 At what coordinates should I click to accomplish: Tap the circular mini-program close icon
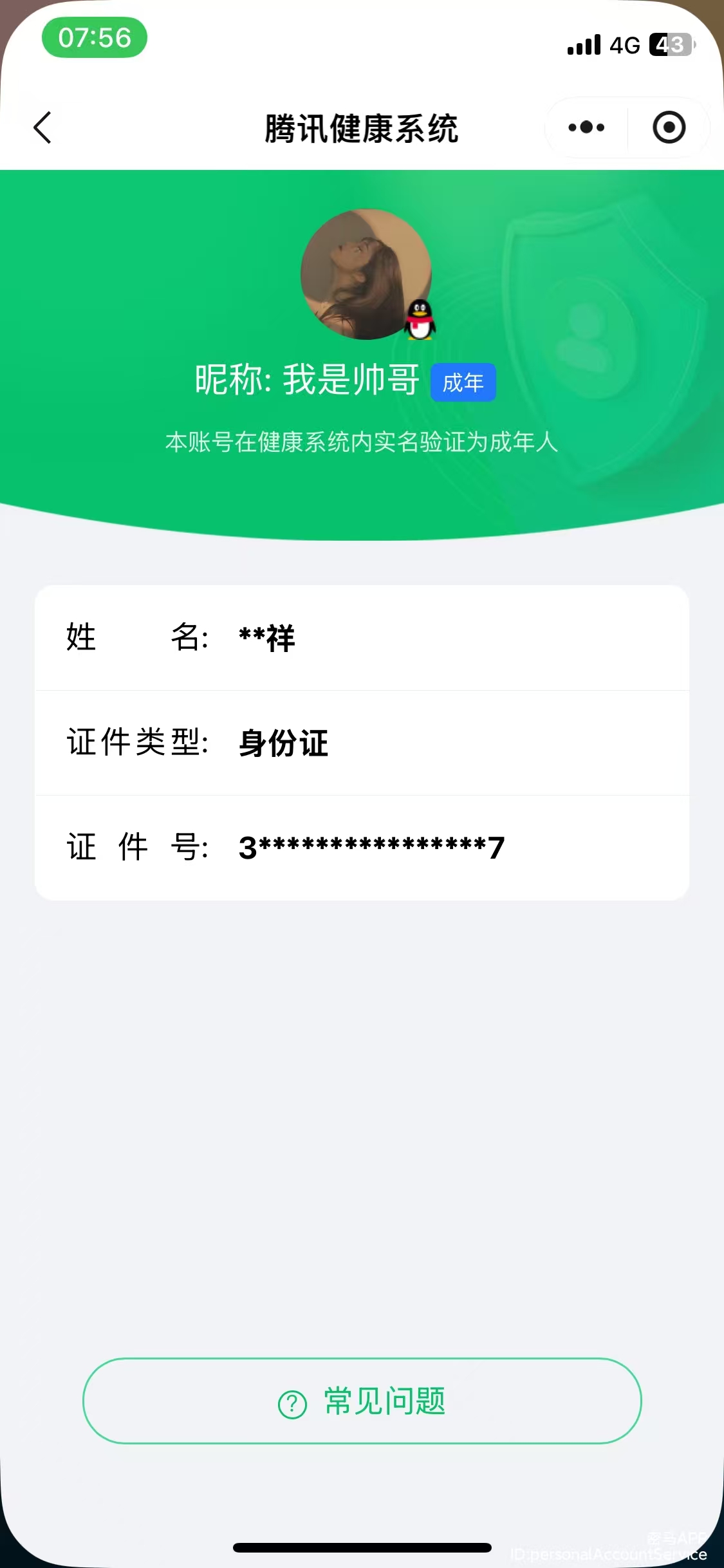click(x=669, y=127)
